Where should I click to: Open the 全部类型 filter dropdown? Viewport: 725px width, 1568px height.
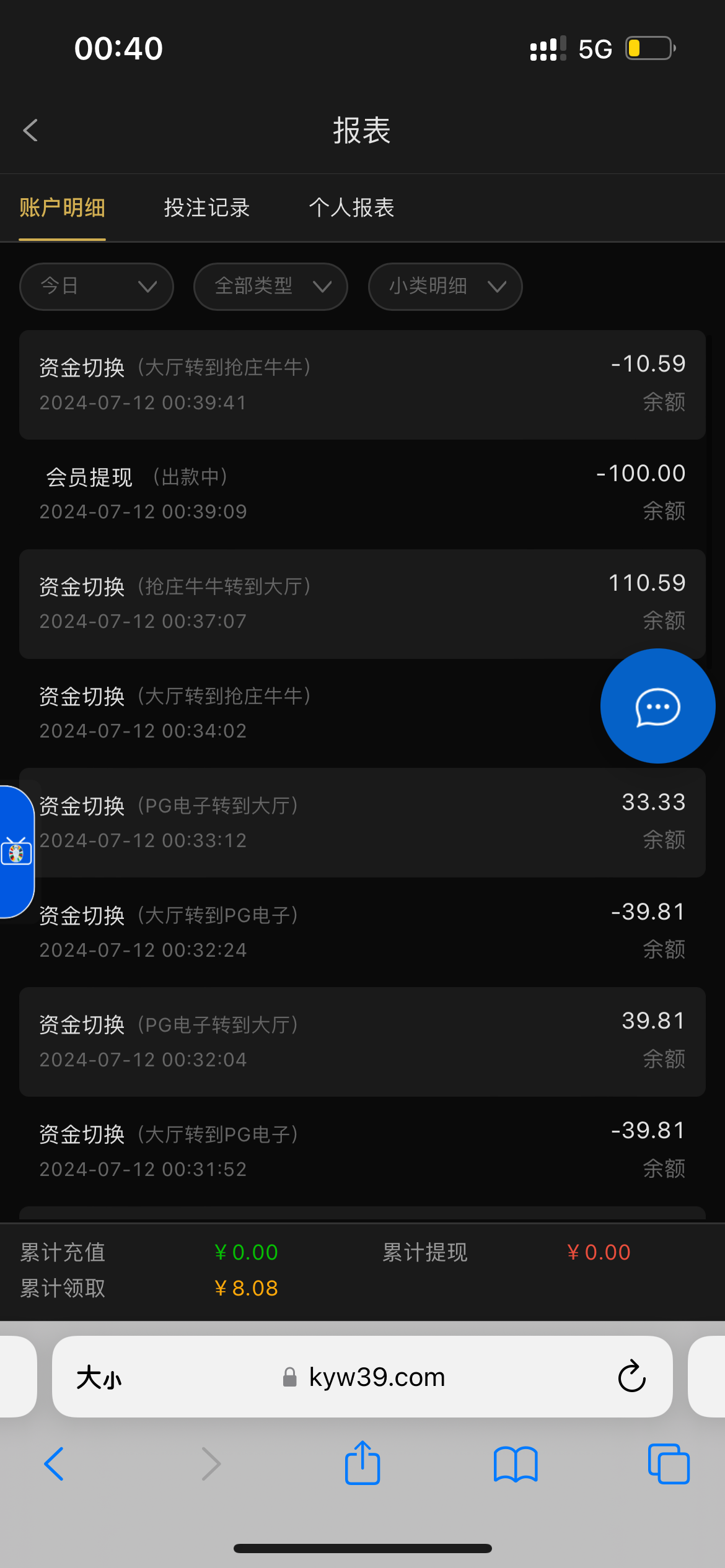271,286
